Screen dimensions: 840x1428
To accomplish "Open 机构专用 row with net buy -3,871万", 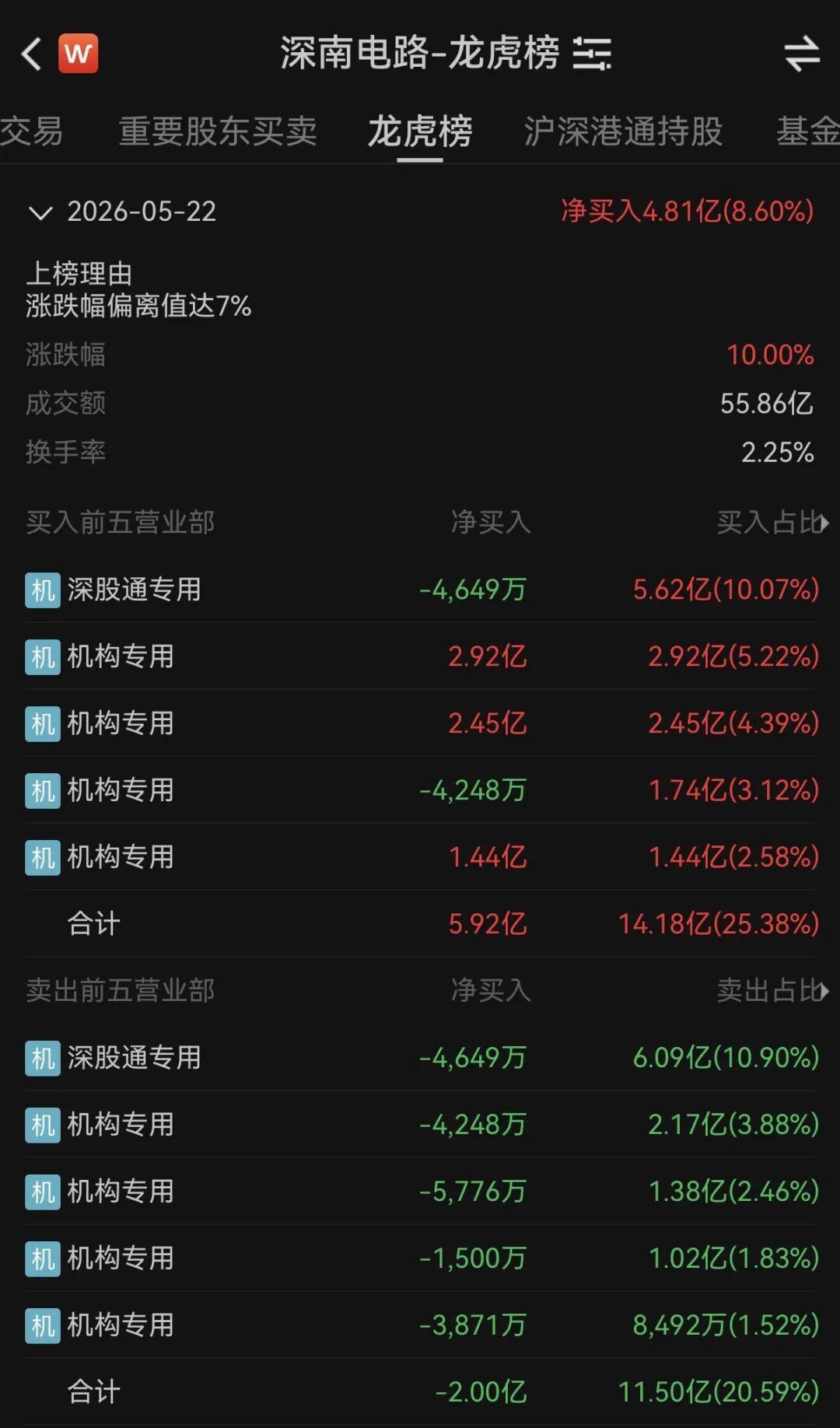I will pos(422,1325).
